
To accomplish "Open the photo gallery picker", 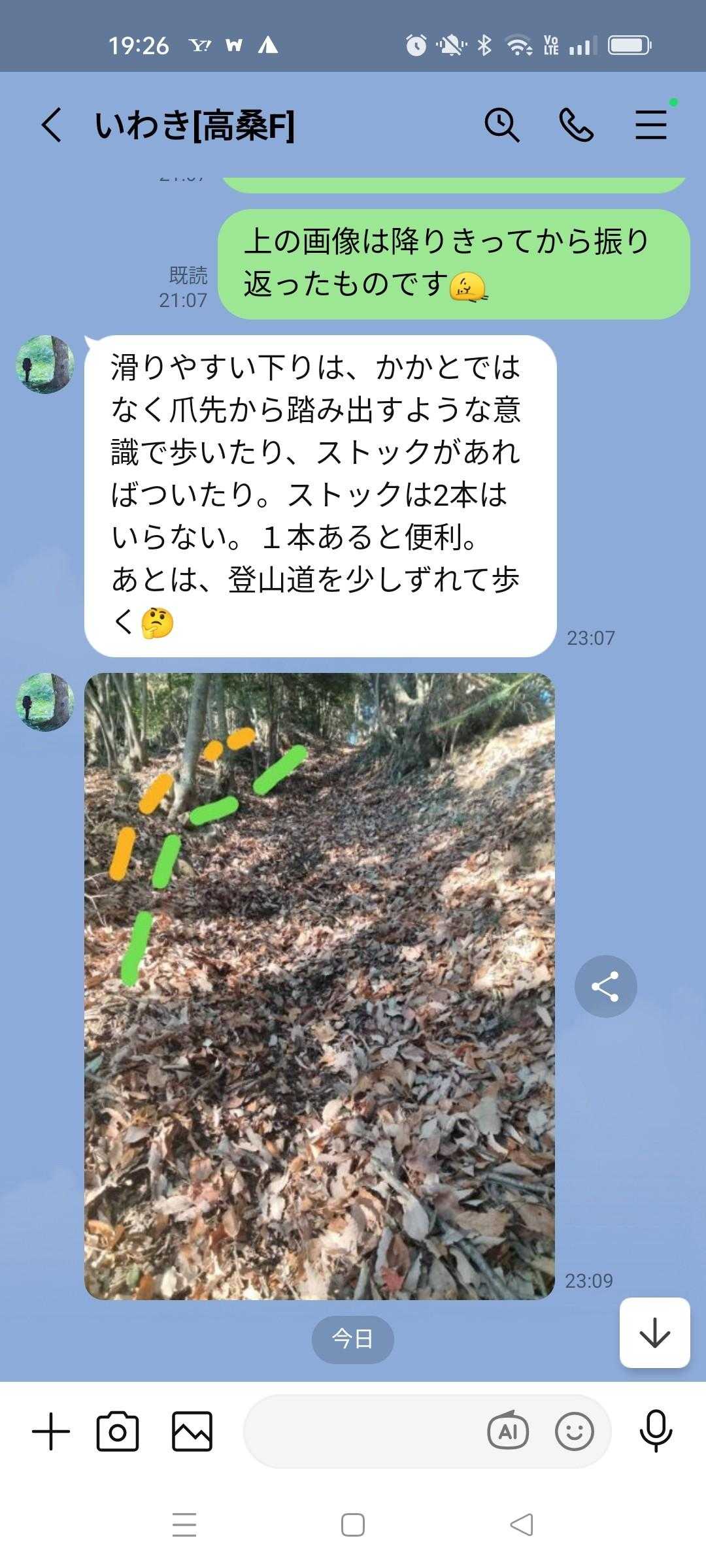I will (192, 1431).
